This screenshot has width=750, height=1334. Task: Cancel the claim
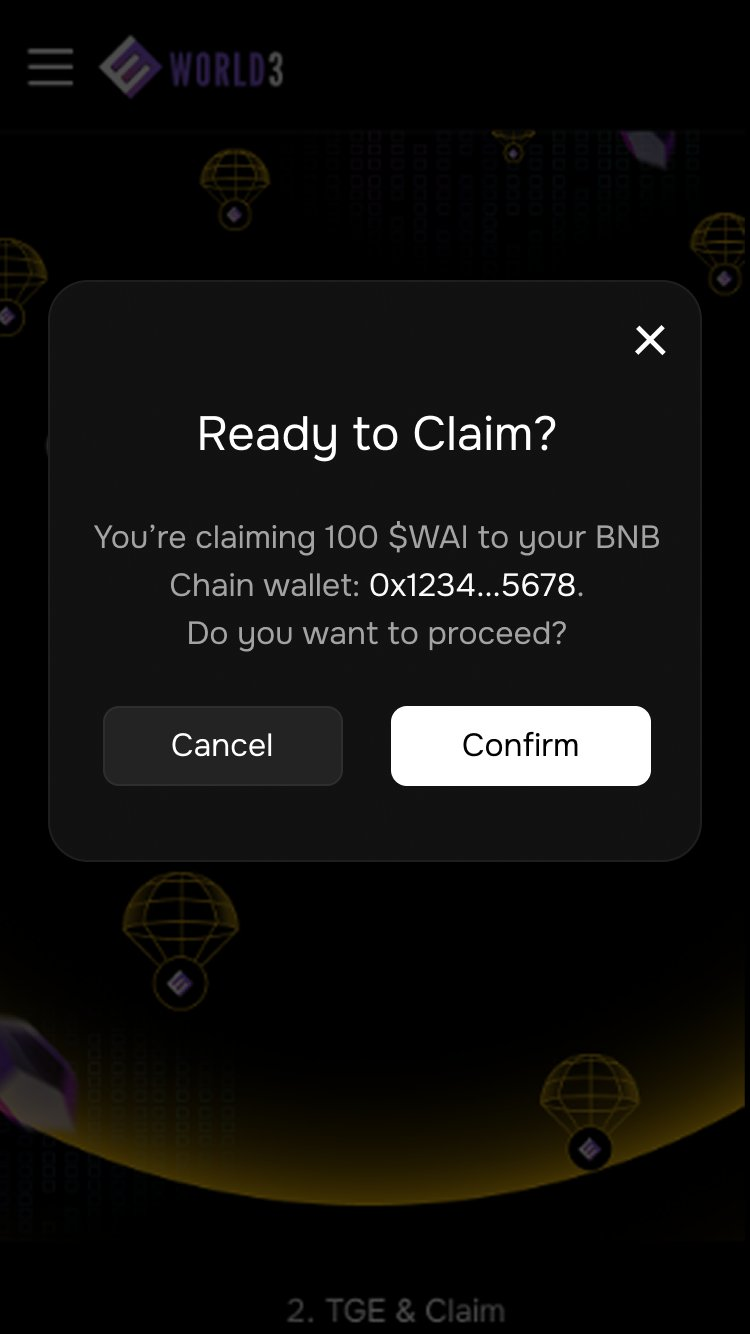click(x=222, y=746)
